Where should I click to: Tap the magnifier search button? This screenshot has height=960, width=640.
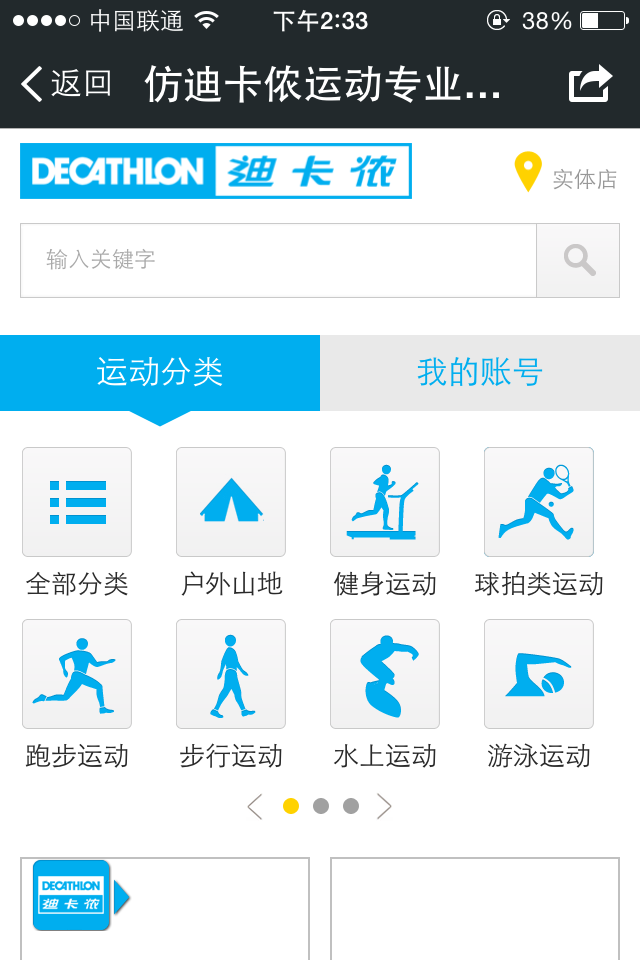(x=578, y=260)
